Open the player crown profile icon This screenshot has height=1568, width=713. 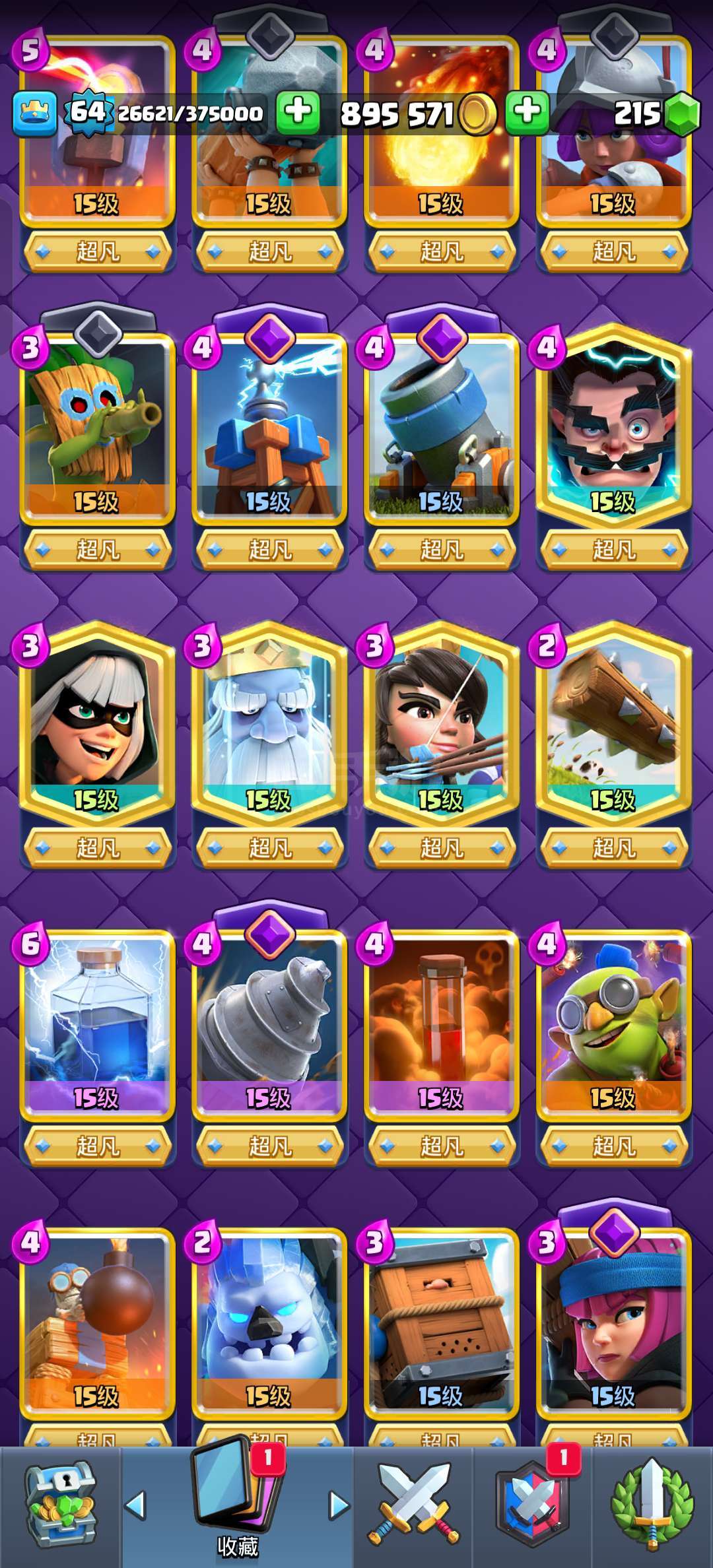34,114
